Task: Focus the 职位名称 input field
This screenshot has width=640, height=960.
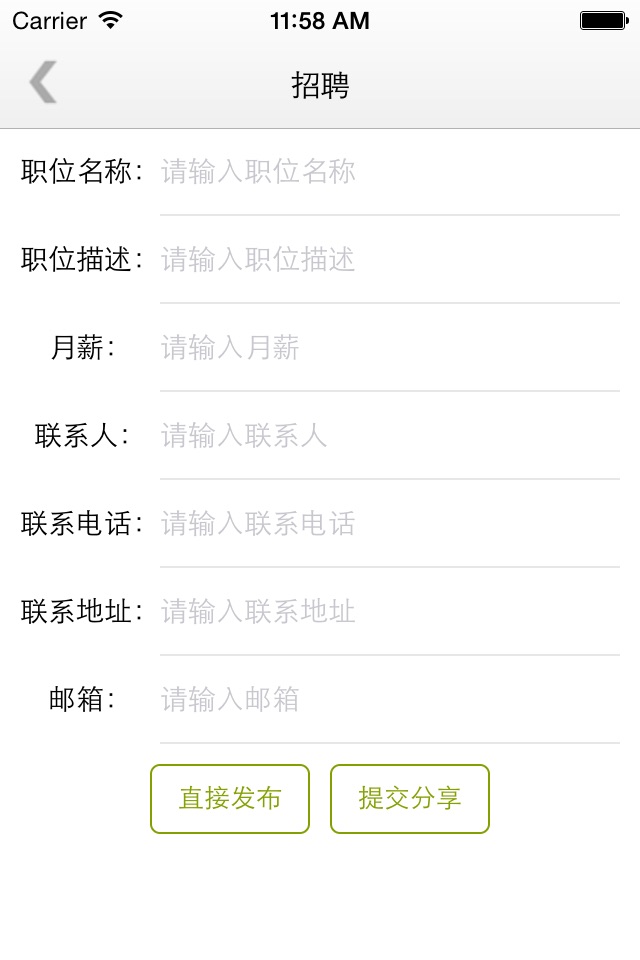Action: 388,172
